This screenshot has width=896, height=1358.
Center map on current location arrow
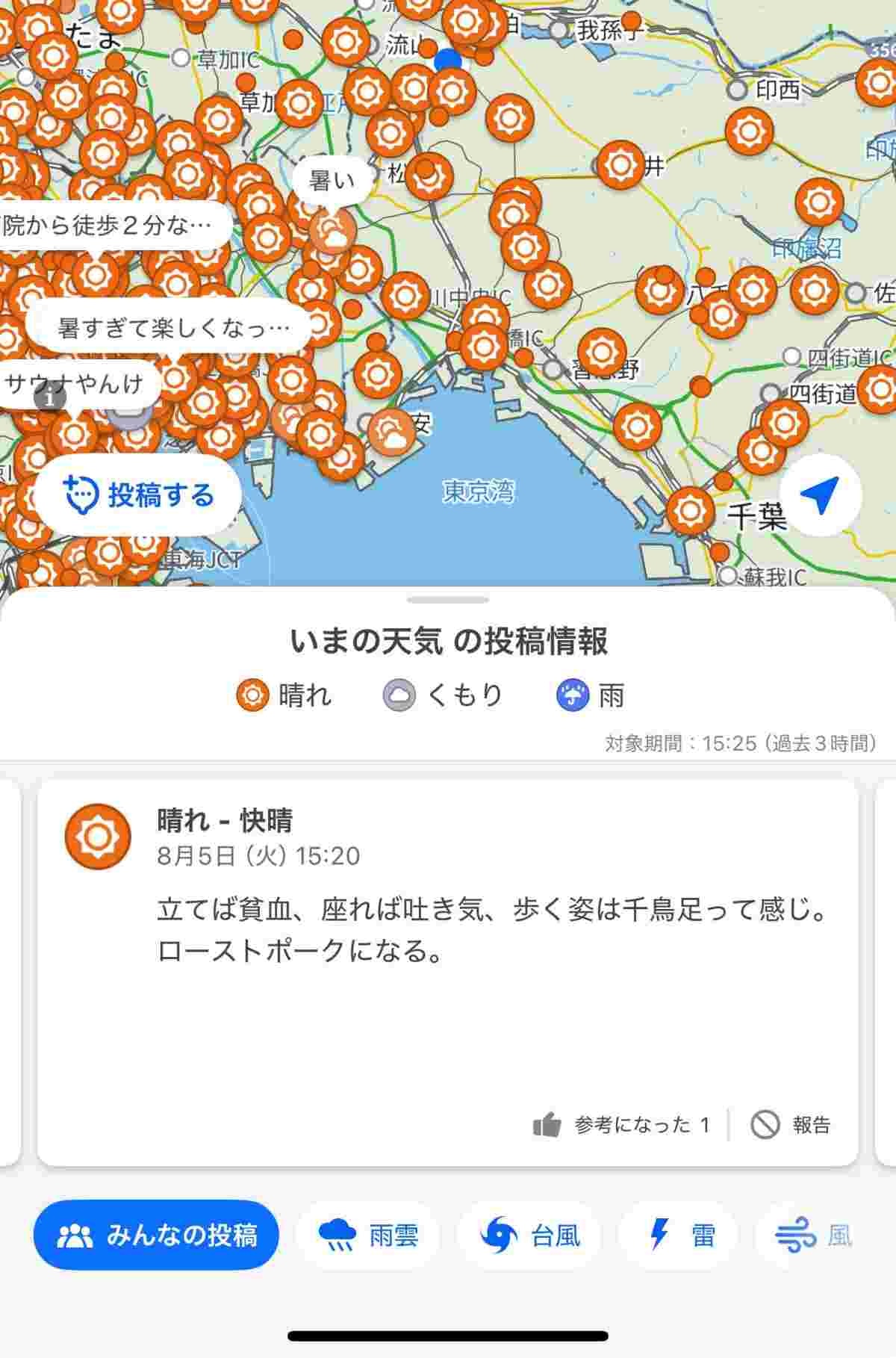coord(820,494)
